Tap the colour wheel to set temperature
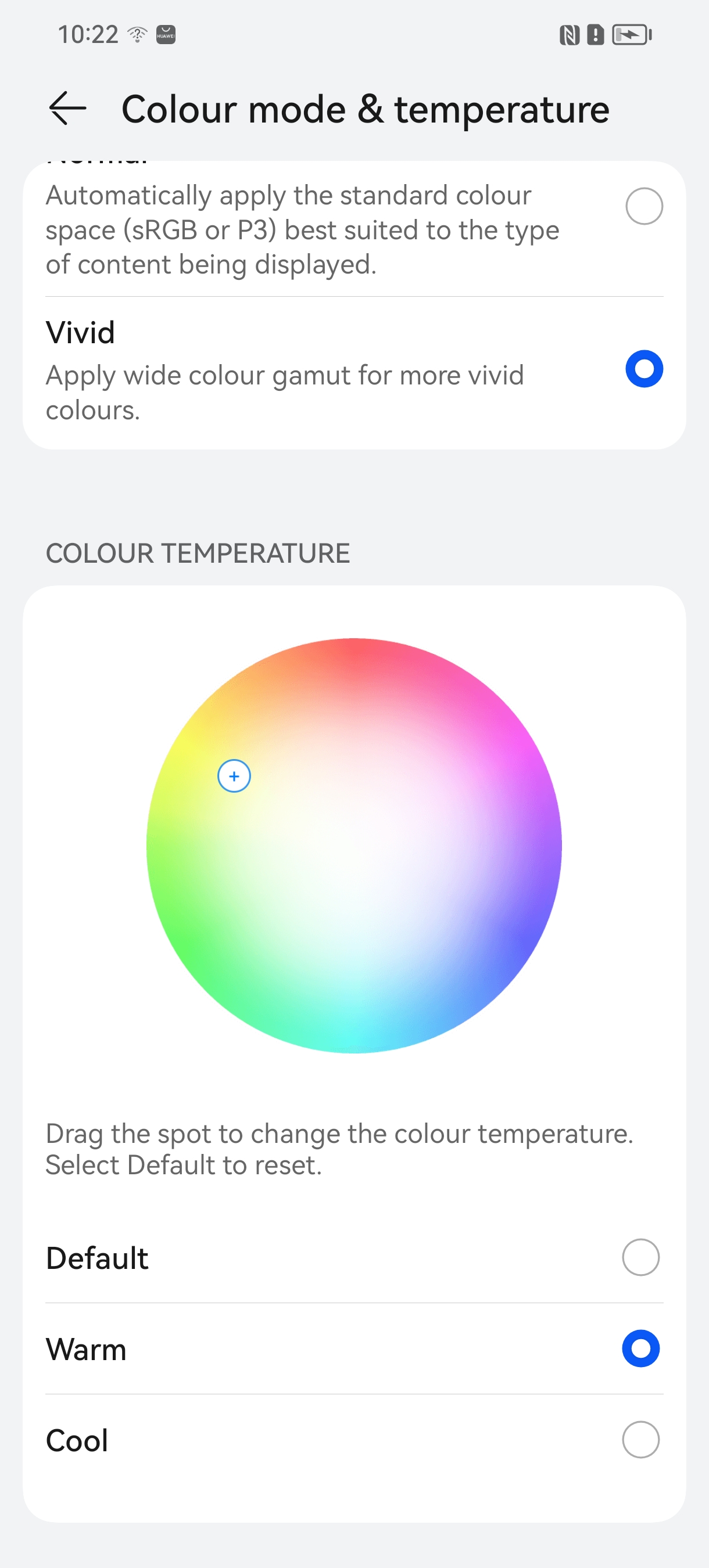 tap(354, 846)
